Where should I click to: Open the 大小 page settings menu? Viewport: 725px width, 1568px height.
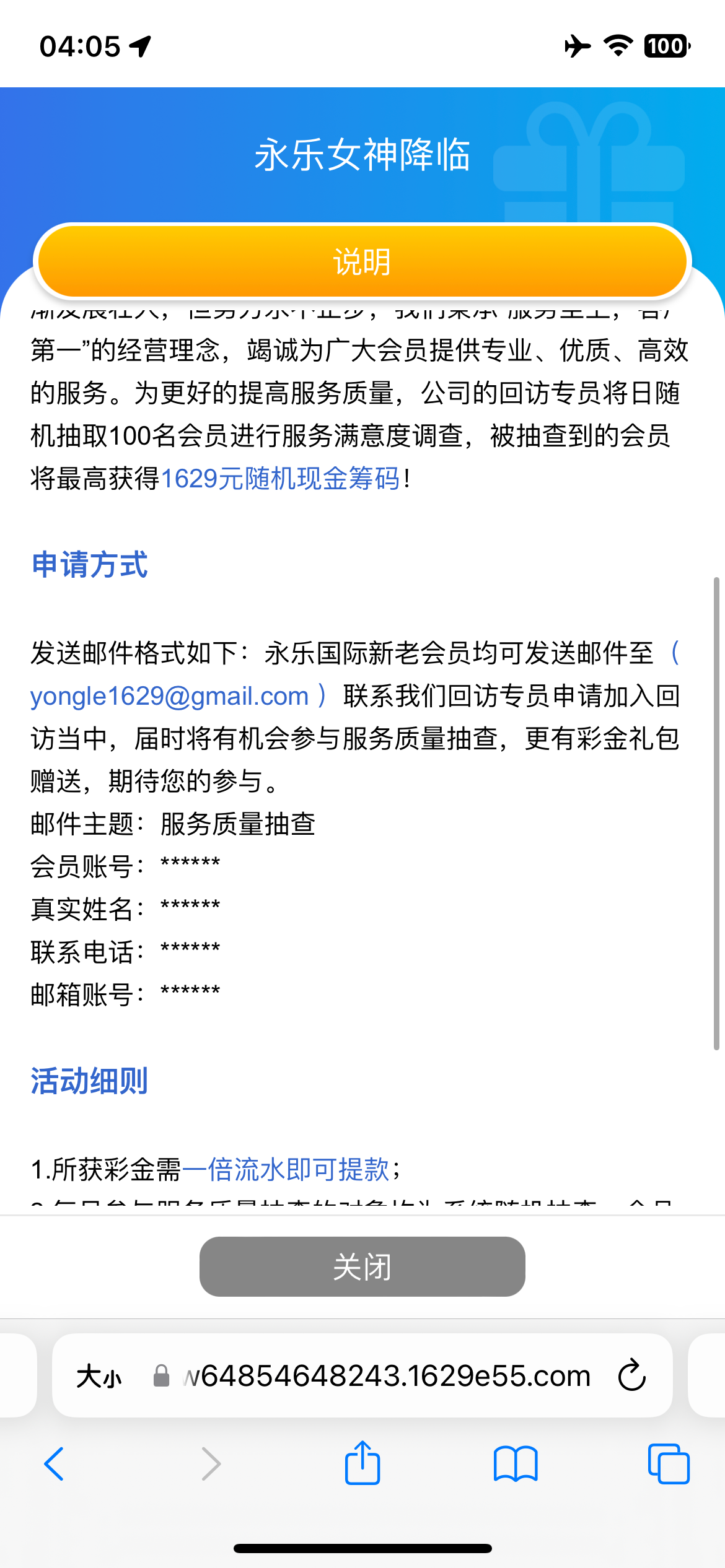point(99,1377)
